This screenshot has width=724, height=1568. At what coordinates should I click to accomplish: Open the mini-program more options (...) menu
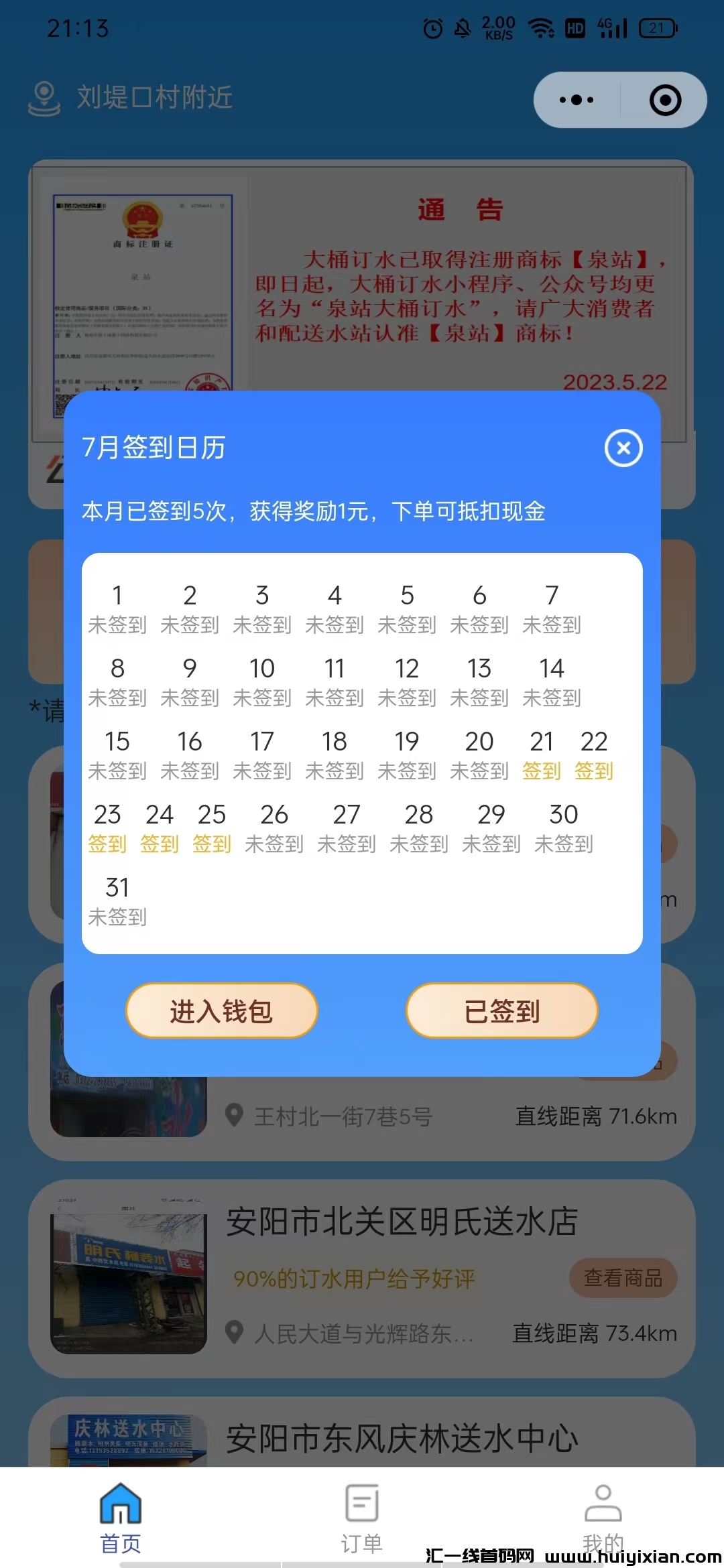[x=575, y=99]
